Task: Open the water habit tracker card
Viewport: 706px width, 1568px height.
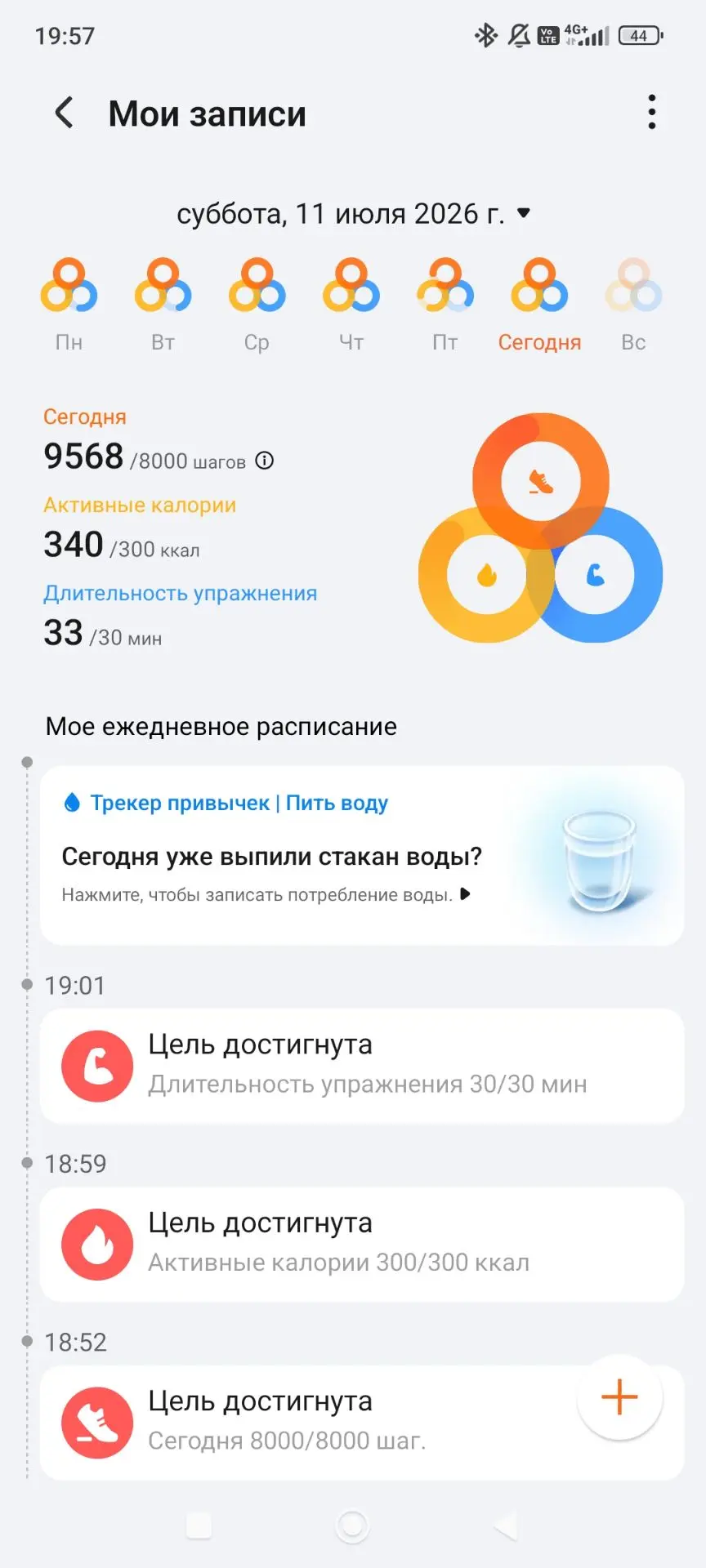Action: (362, 855)
